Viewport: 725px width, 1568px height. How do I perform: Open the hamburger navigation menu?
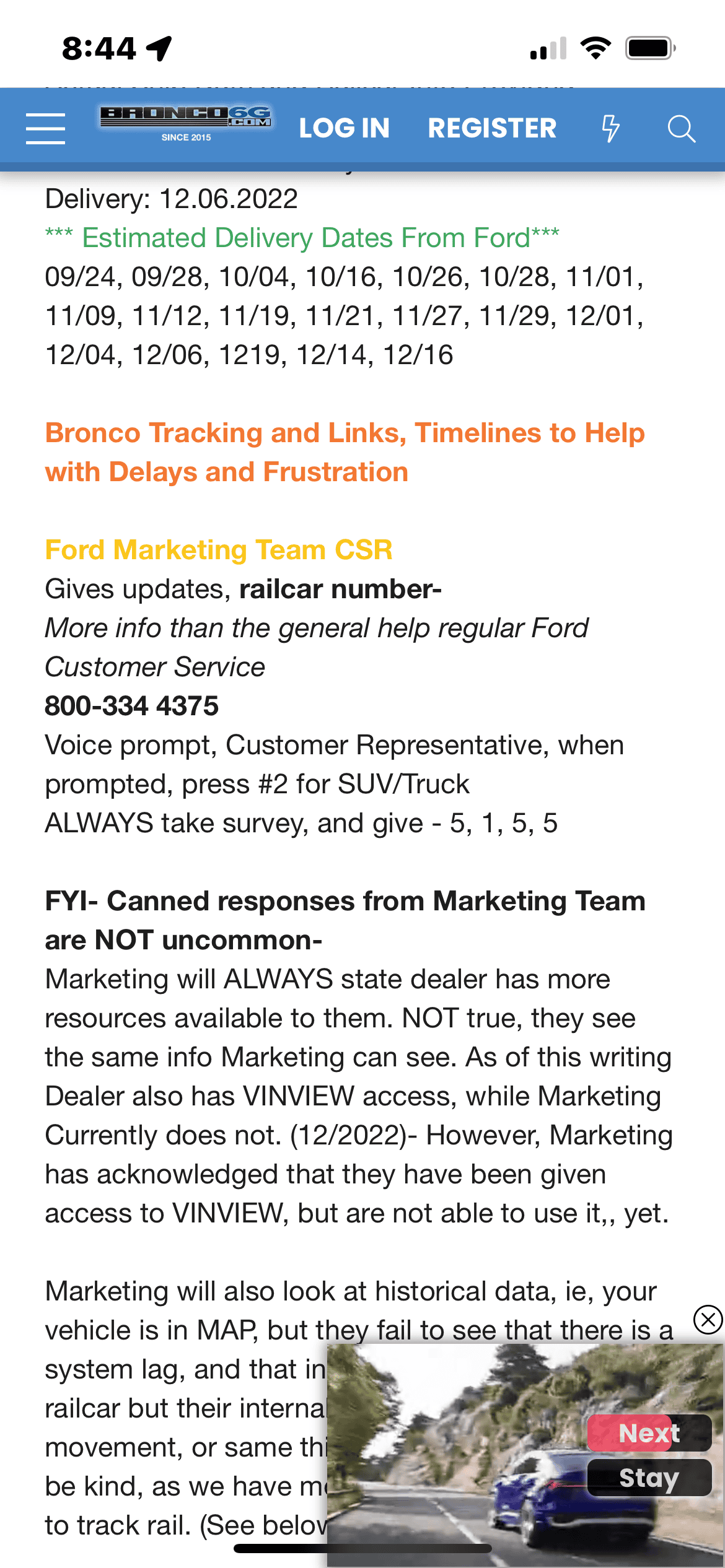point(45,128)
